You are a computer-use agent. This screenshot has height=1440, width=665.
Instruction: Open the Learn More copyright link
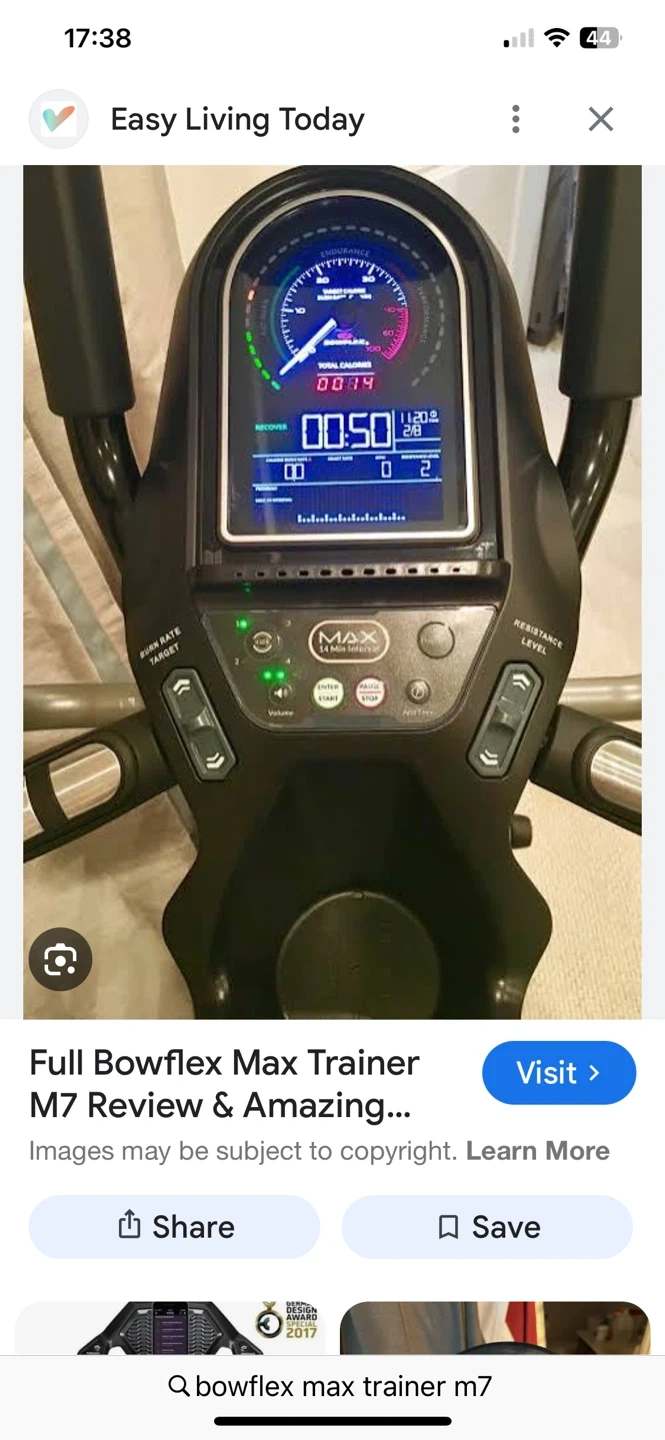(x=538, y=1151)
